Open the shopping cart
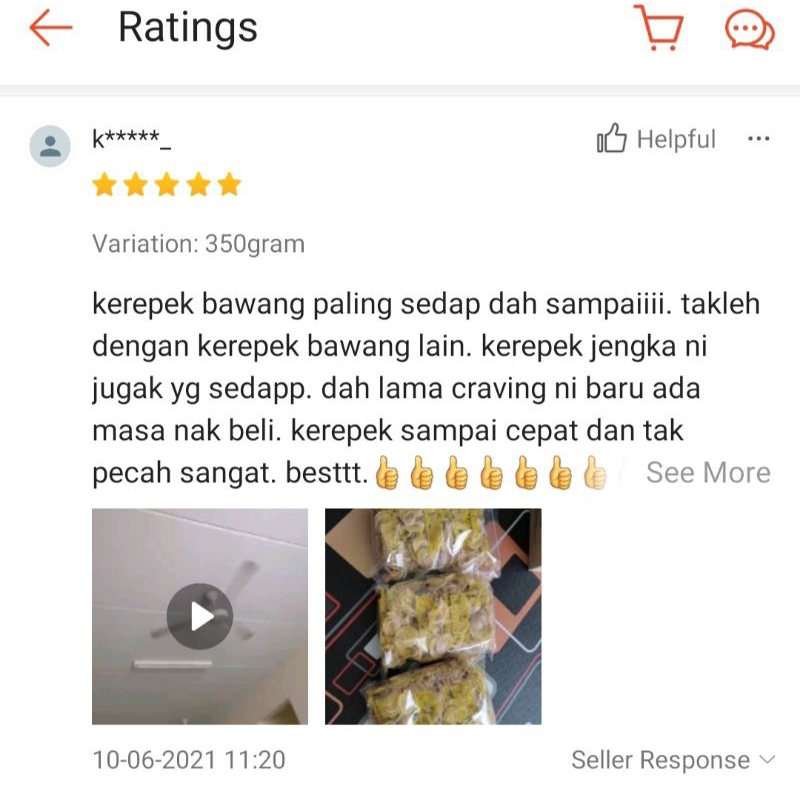This screenshot has height=800, width=800. (x=659, y=28)
